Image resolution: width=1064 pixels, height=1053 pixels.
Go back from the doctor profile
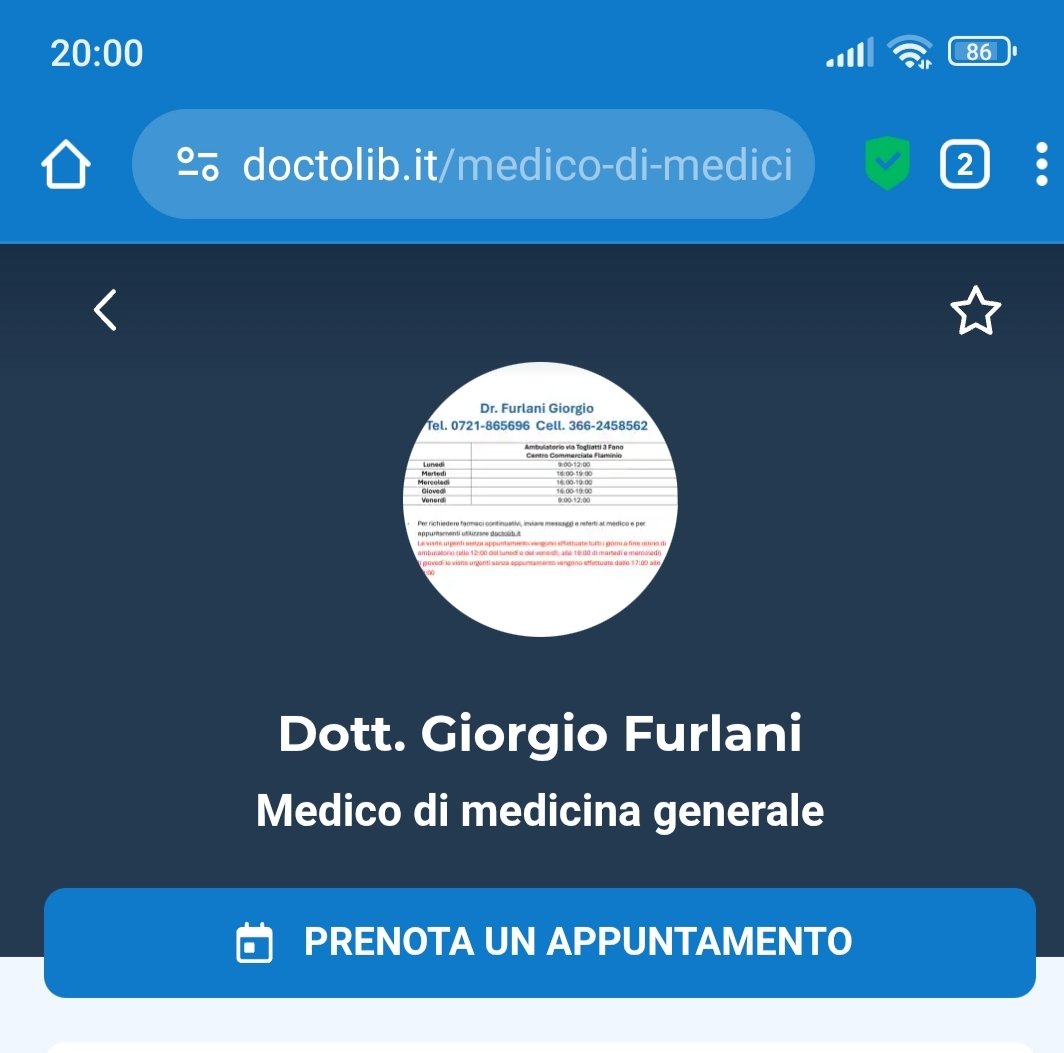105,310
